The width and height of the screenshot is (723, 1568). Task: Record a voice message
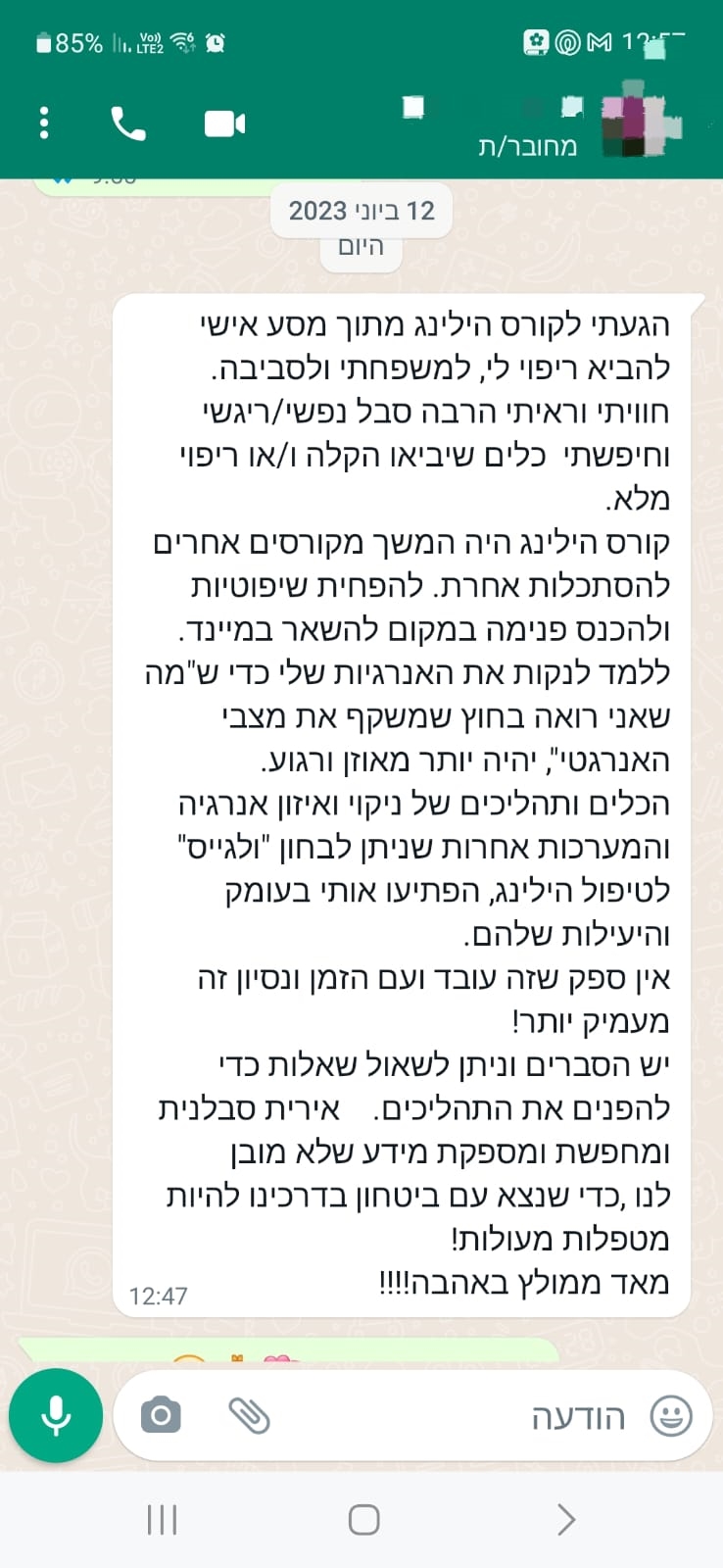(56, 1415)
